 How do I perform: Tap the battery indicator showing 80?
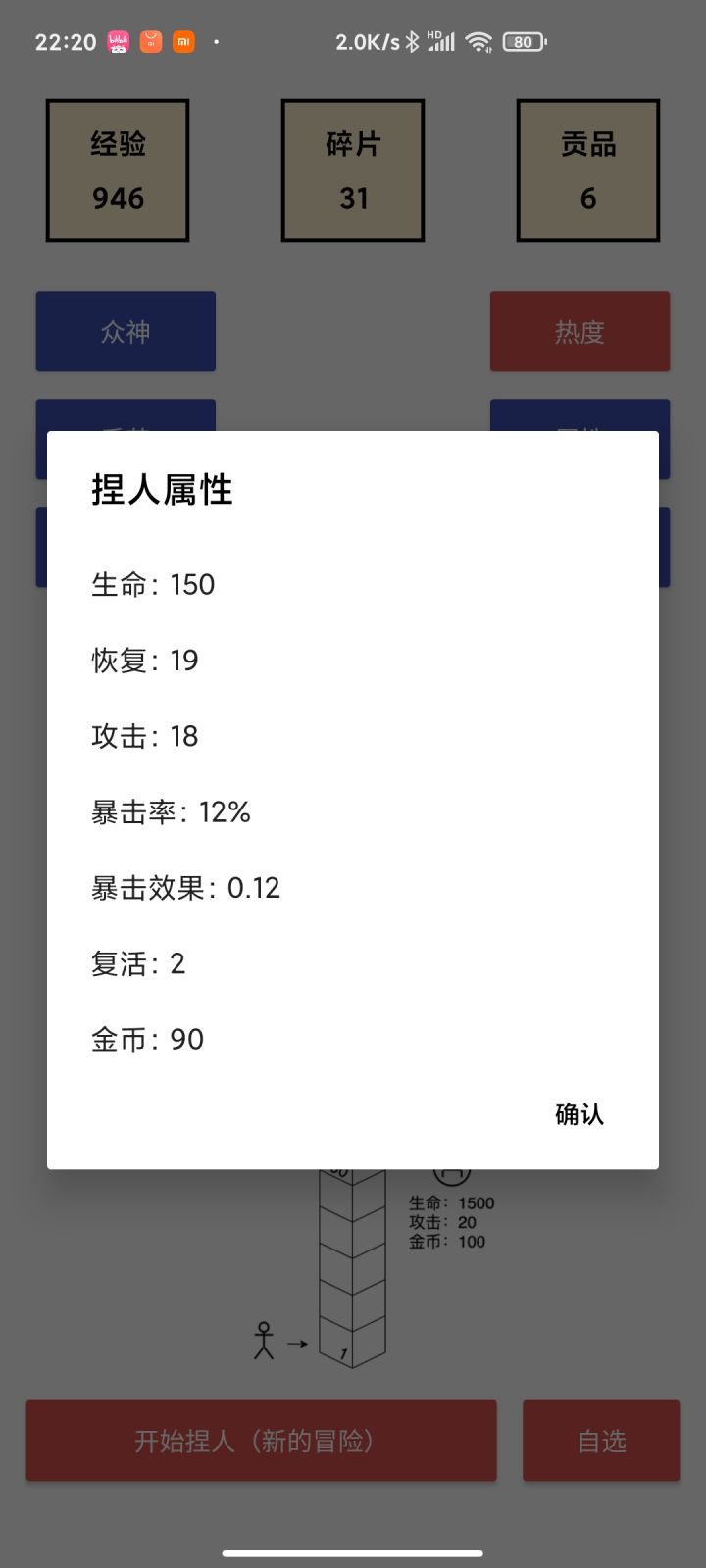[x=523, y=41]
